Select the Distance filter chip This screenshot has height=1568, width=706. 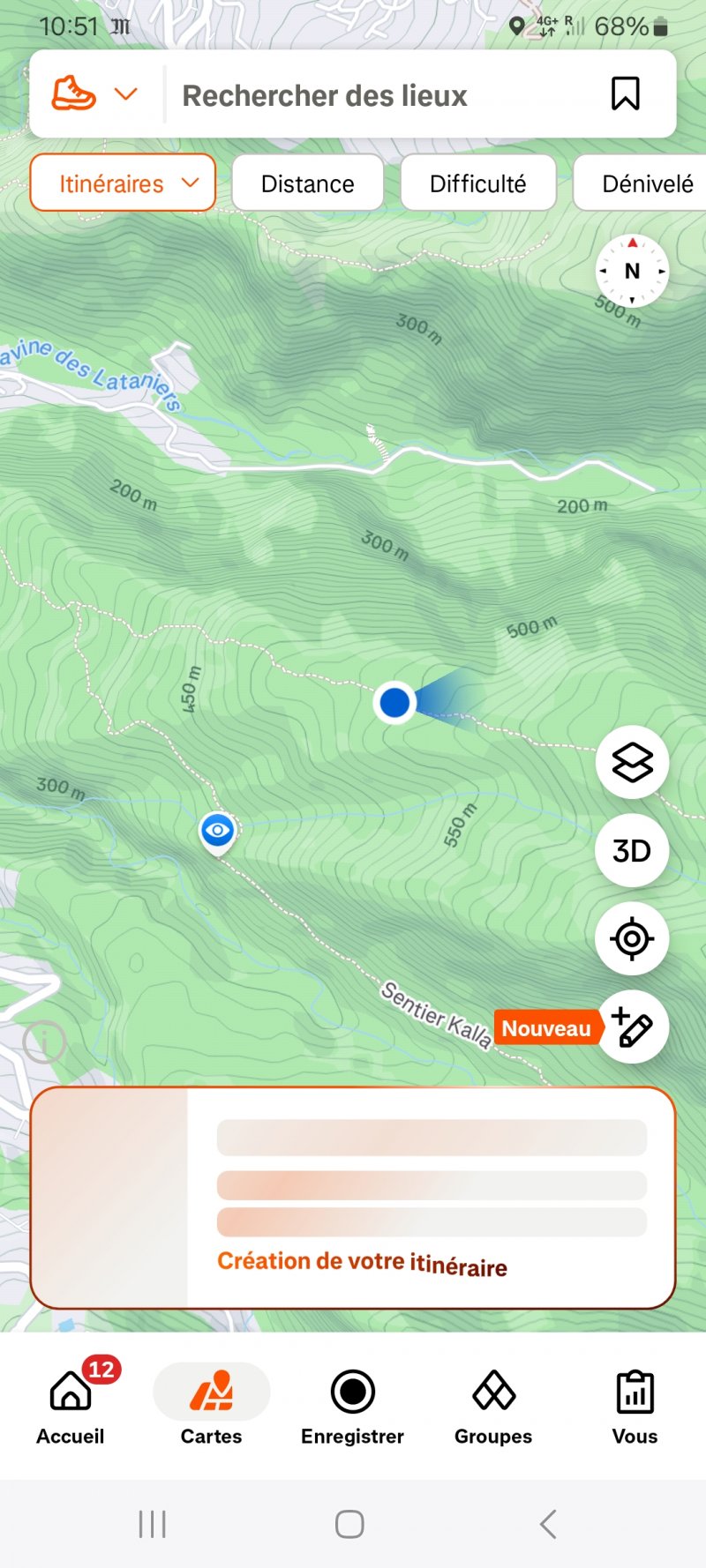[x=307, y=183]
